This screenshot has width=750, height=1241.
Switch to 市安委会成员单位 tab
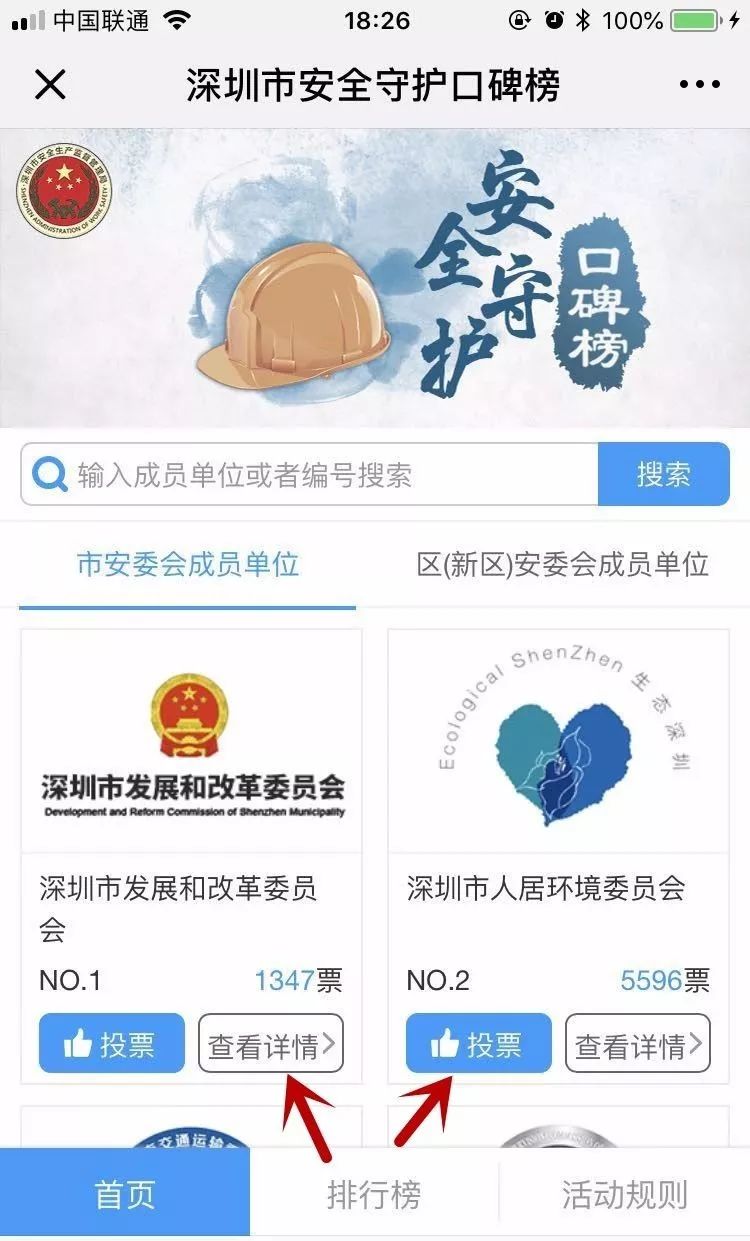(x=188, y=565)
